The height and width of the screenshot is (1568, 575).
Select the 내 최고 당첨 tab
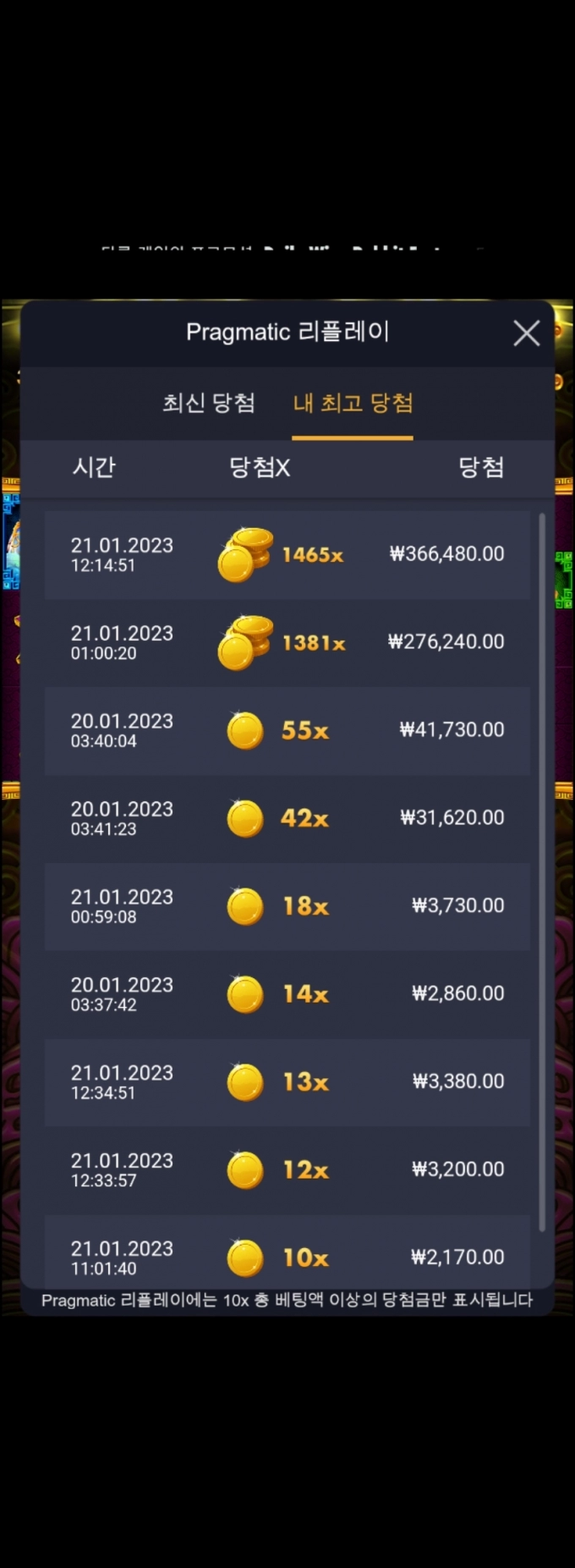pos(353,403)
